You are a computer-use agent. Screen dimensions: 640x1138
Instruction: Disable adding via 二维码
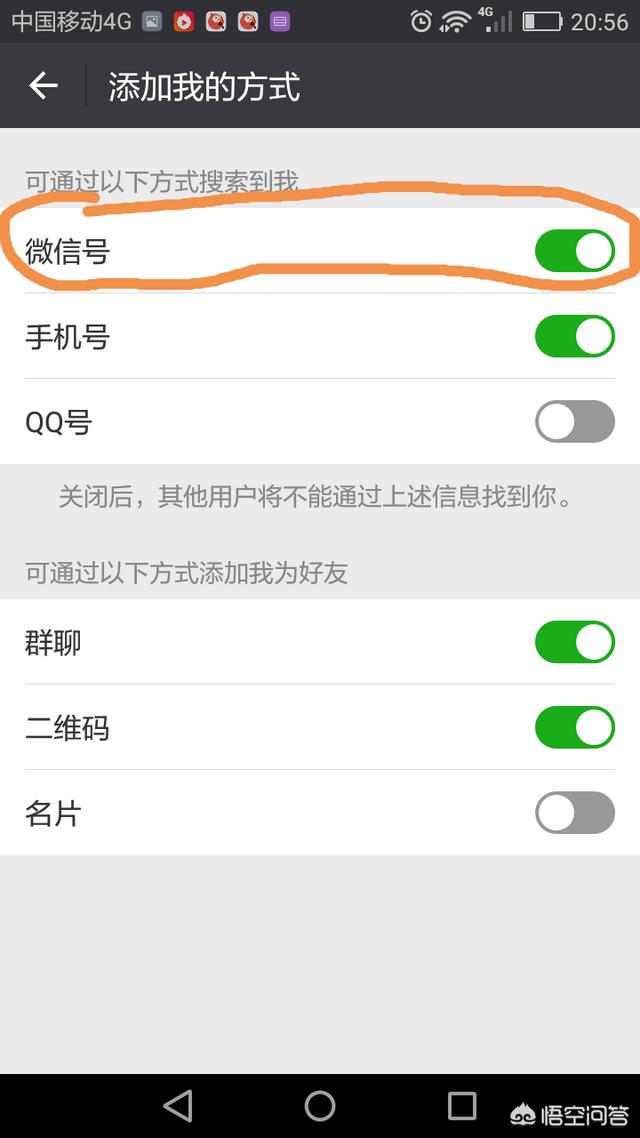click(x=575, y=727)
